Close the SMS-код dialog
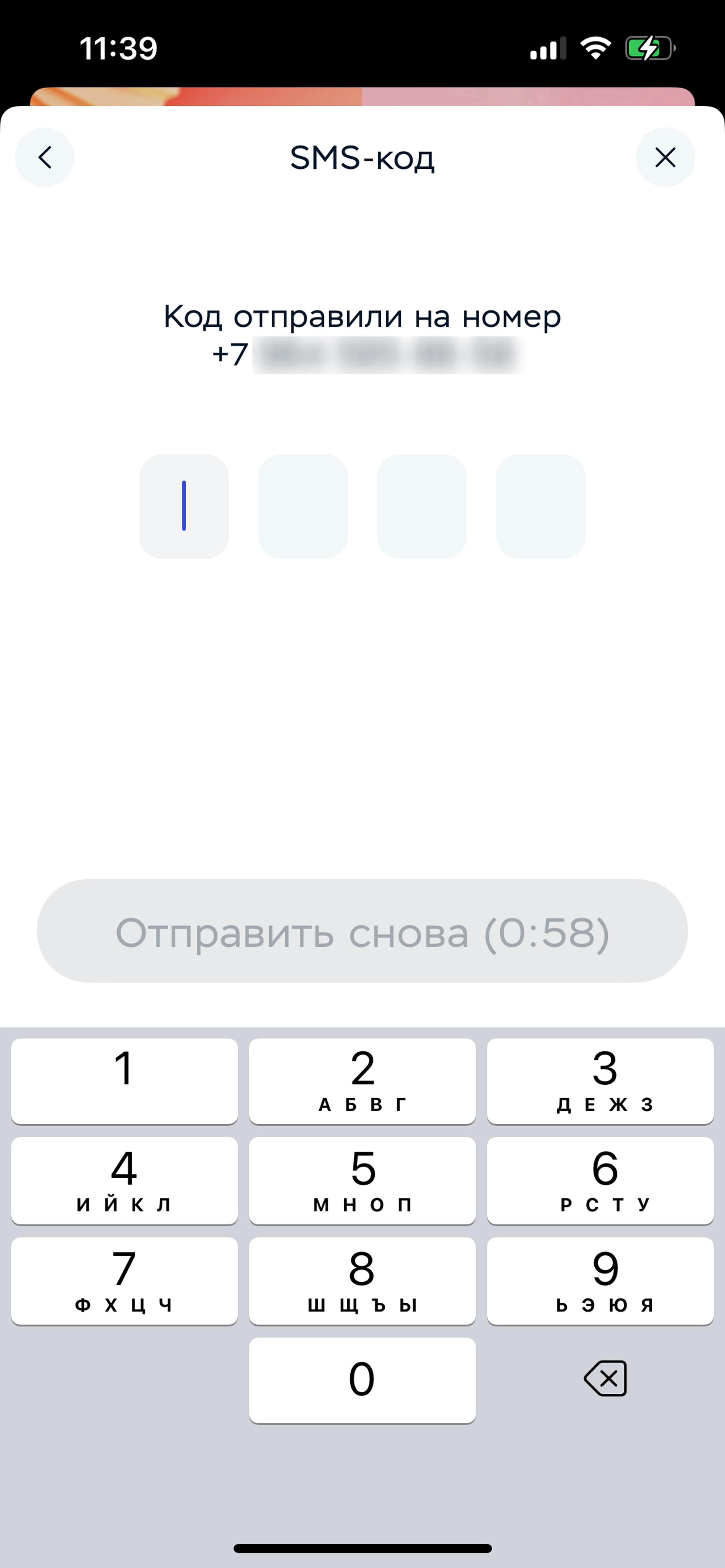The image size is (725, 1568). (665, 157)
